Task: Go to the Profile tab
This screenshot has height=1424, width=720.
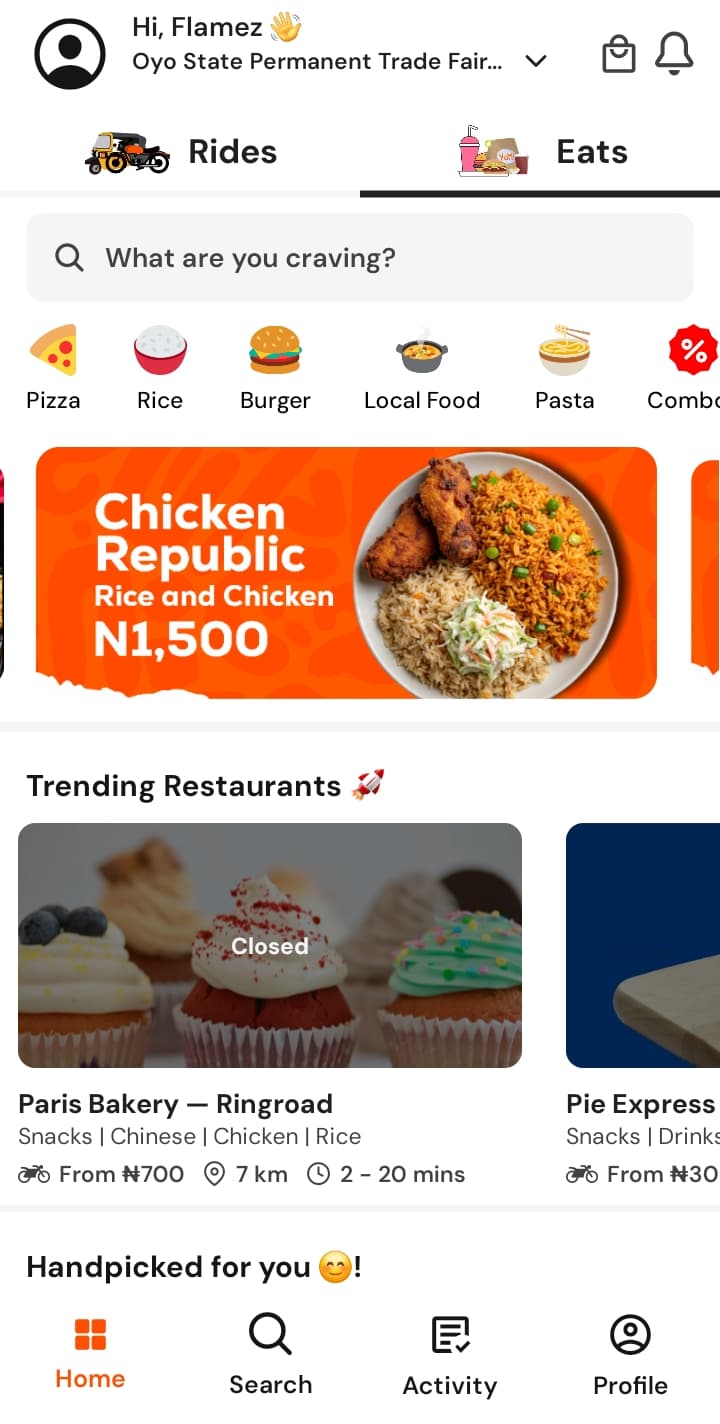Action: (x=630, y=1354)
